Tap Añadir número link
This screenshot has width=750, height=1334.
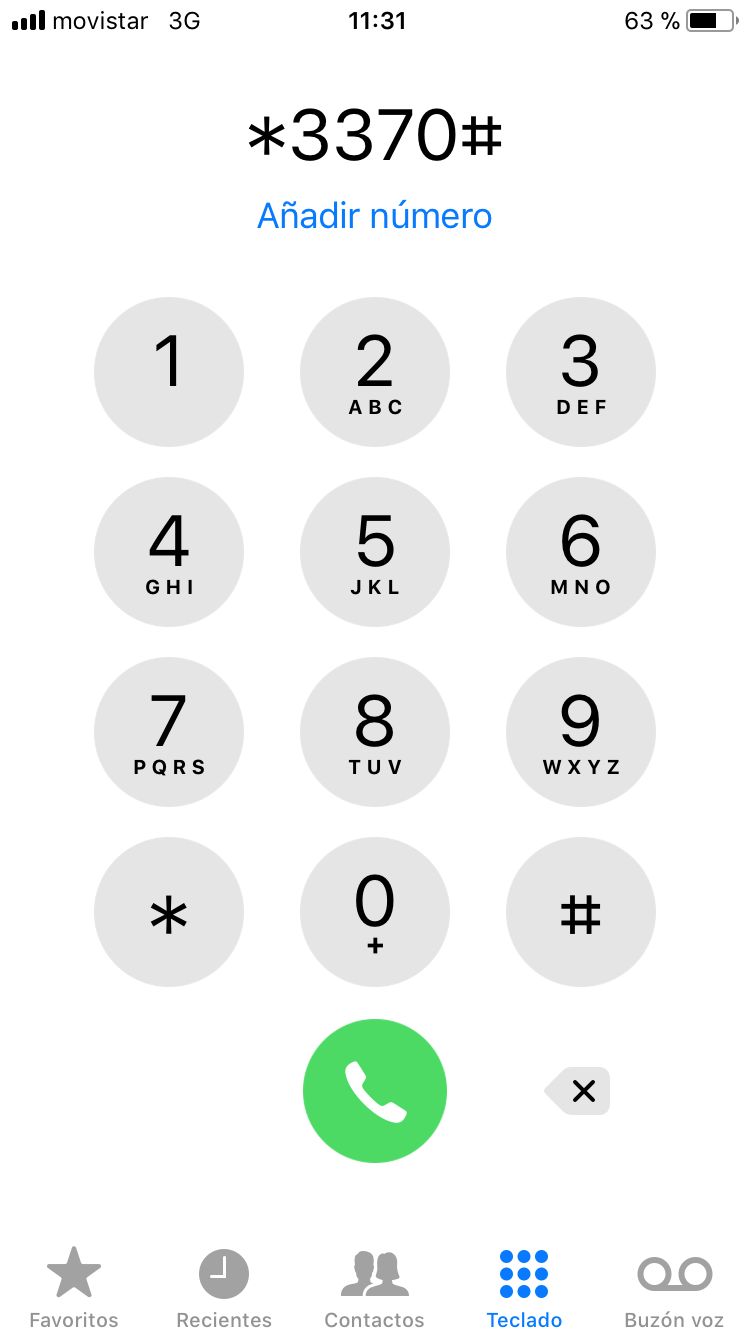375,215
